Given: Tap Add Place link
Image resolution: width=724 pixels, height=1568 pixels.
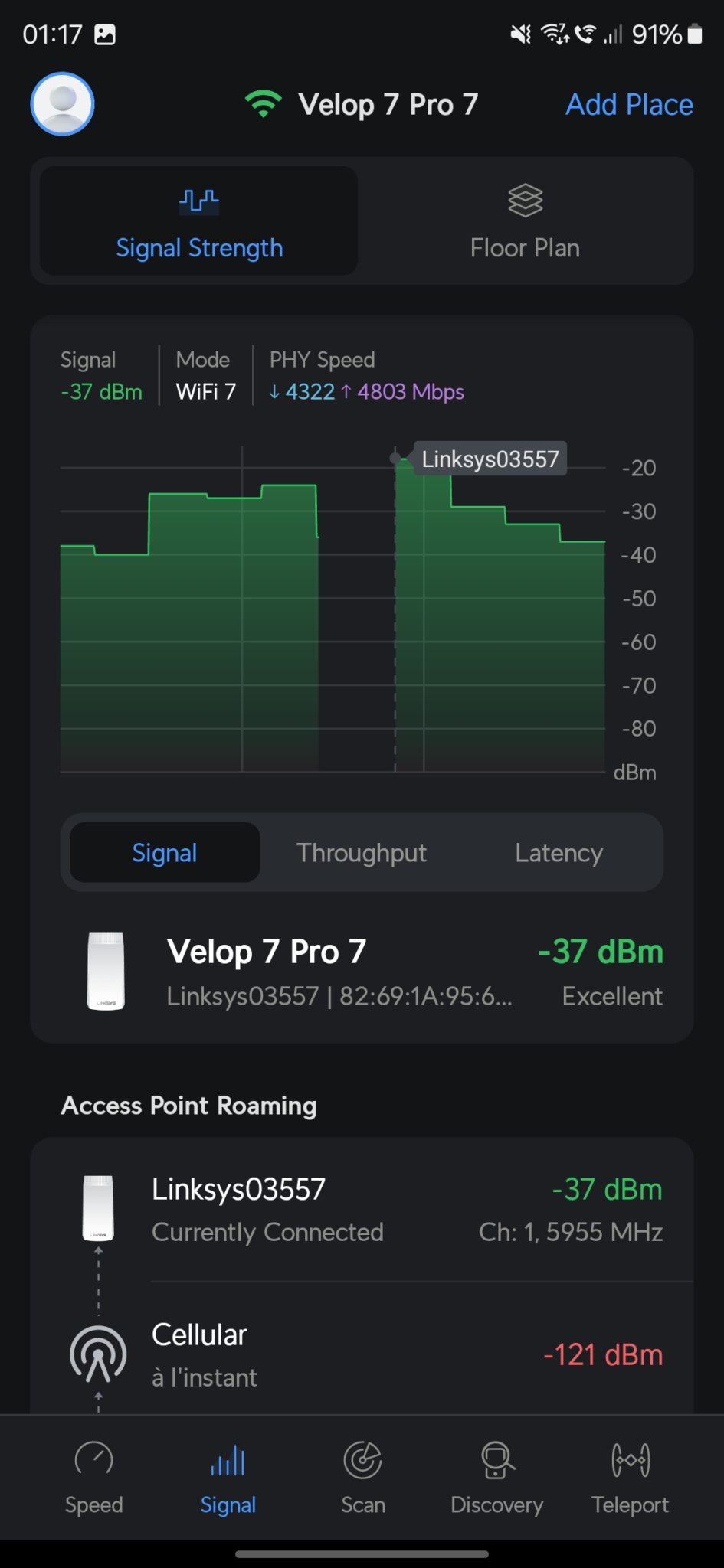Looking at the screenshot, I should tap(629, 105).
